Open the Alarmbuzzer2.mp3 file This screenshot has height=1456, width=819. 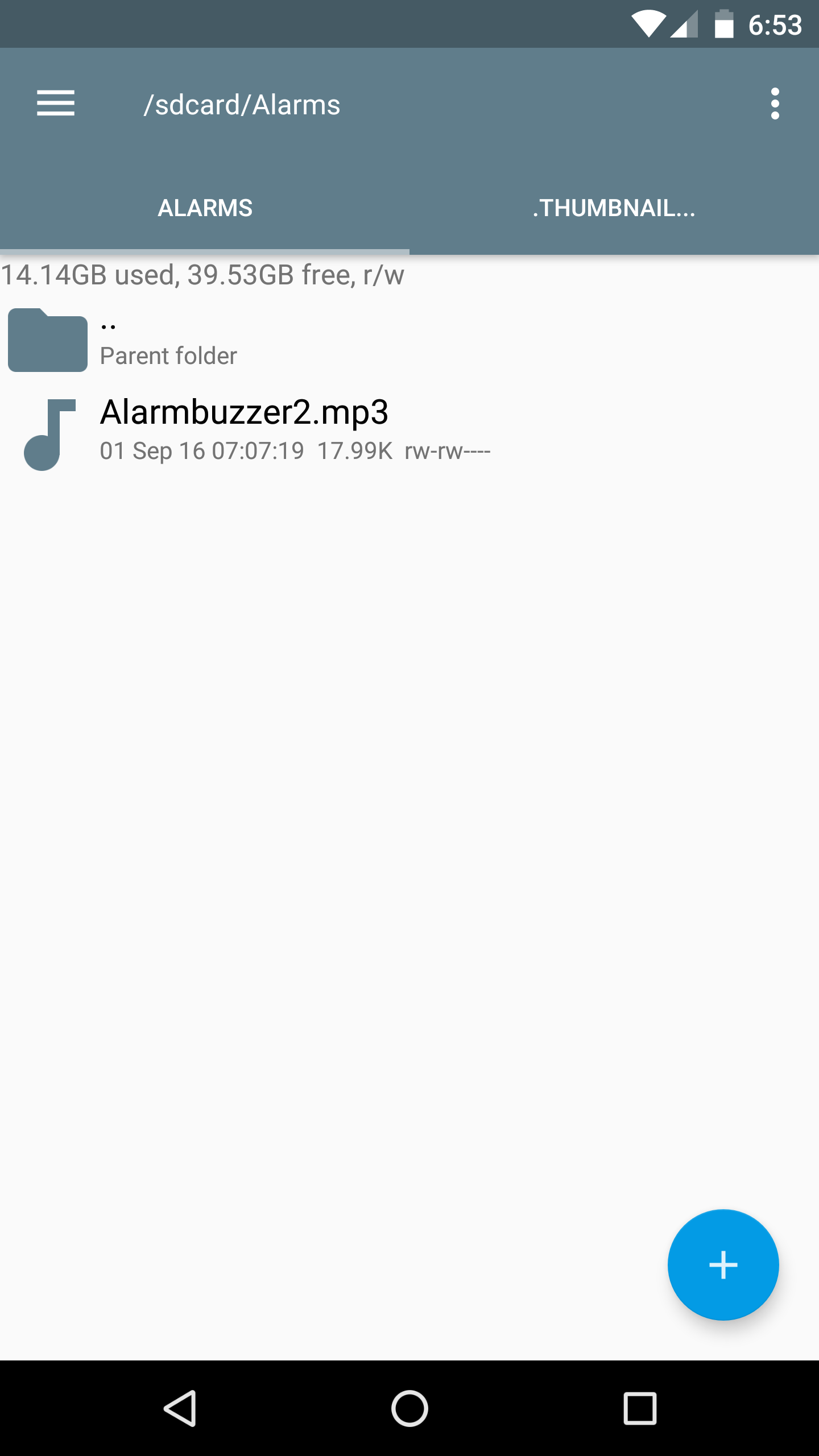point(245,431)
